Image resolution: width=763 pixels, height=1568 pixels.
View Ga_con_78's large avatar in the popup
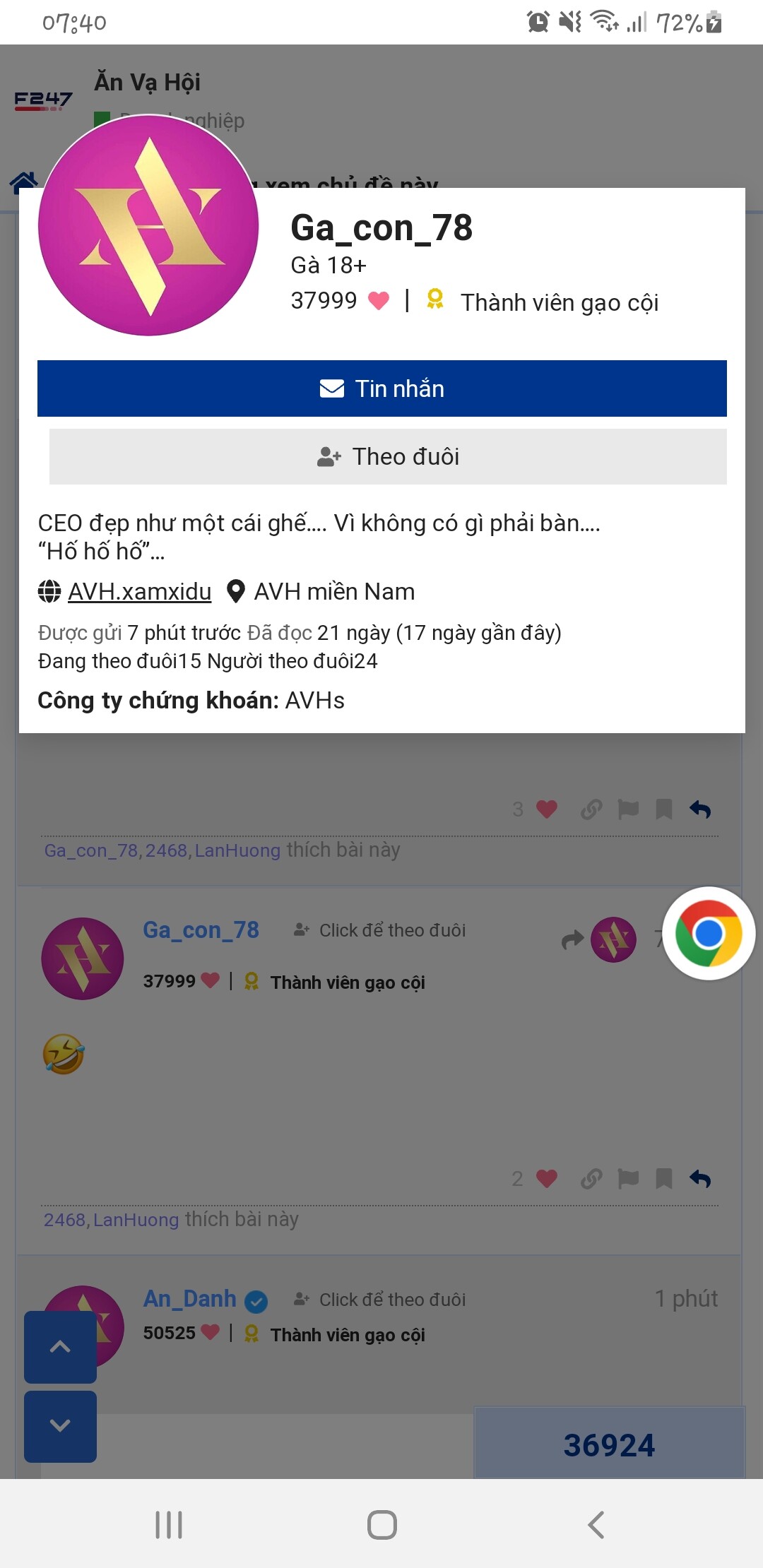(148, 226)
